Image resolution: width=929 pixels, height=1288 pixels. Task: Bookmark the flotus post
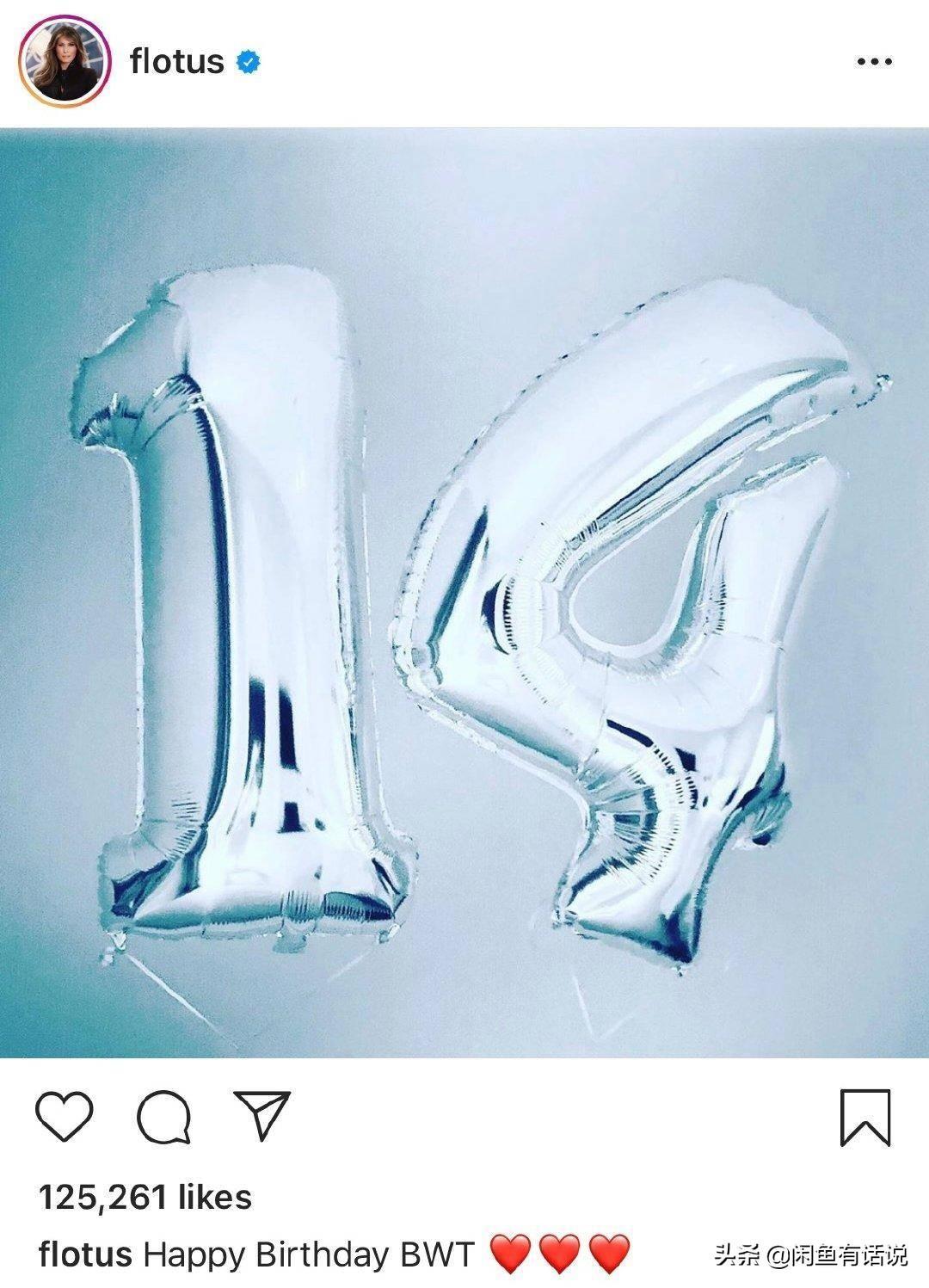tap(864, 1117)
